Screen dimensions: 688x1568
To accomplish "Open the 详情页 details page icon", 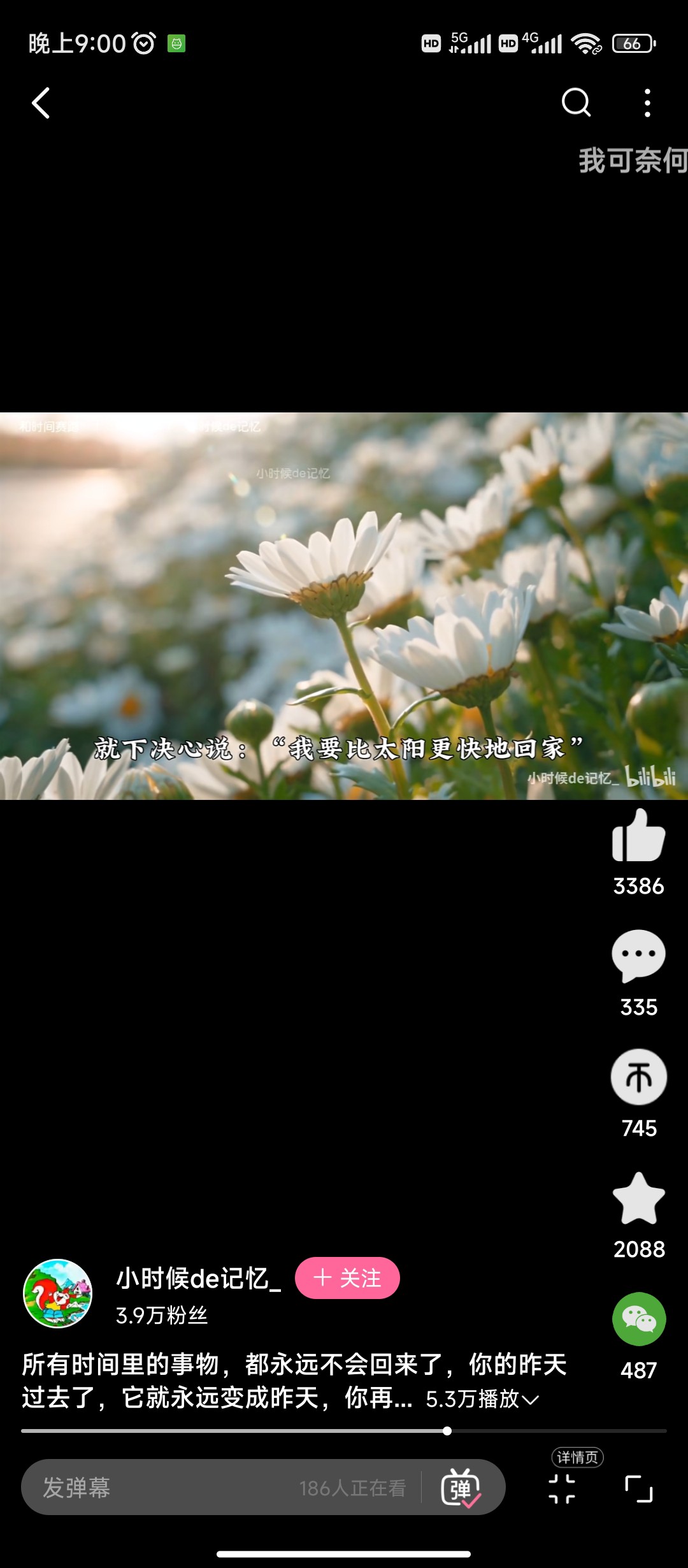I will (562, 1488).
